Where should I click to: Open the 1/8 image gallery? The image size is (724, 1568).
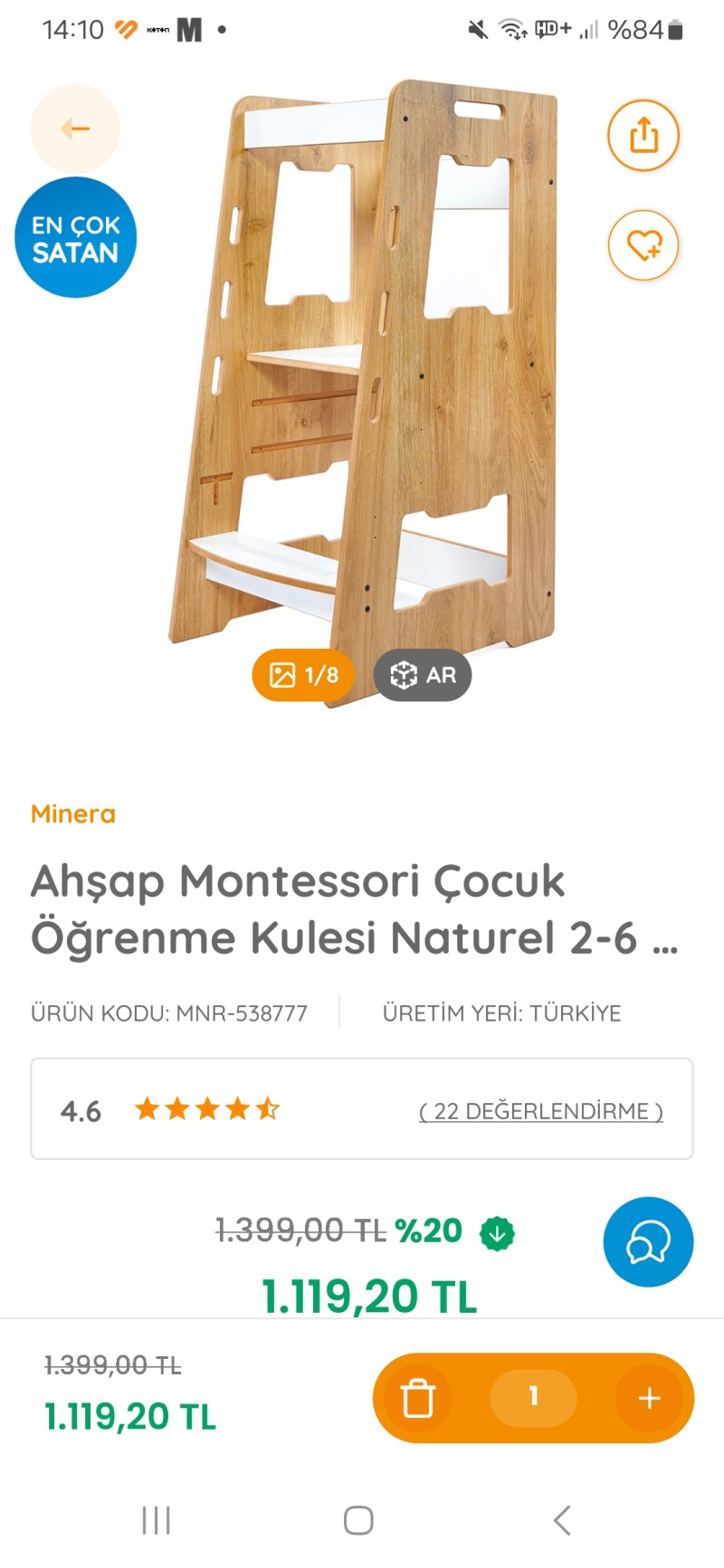pyautogui.click(x=302, y=675)
